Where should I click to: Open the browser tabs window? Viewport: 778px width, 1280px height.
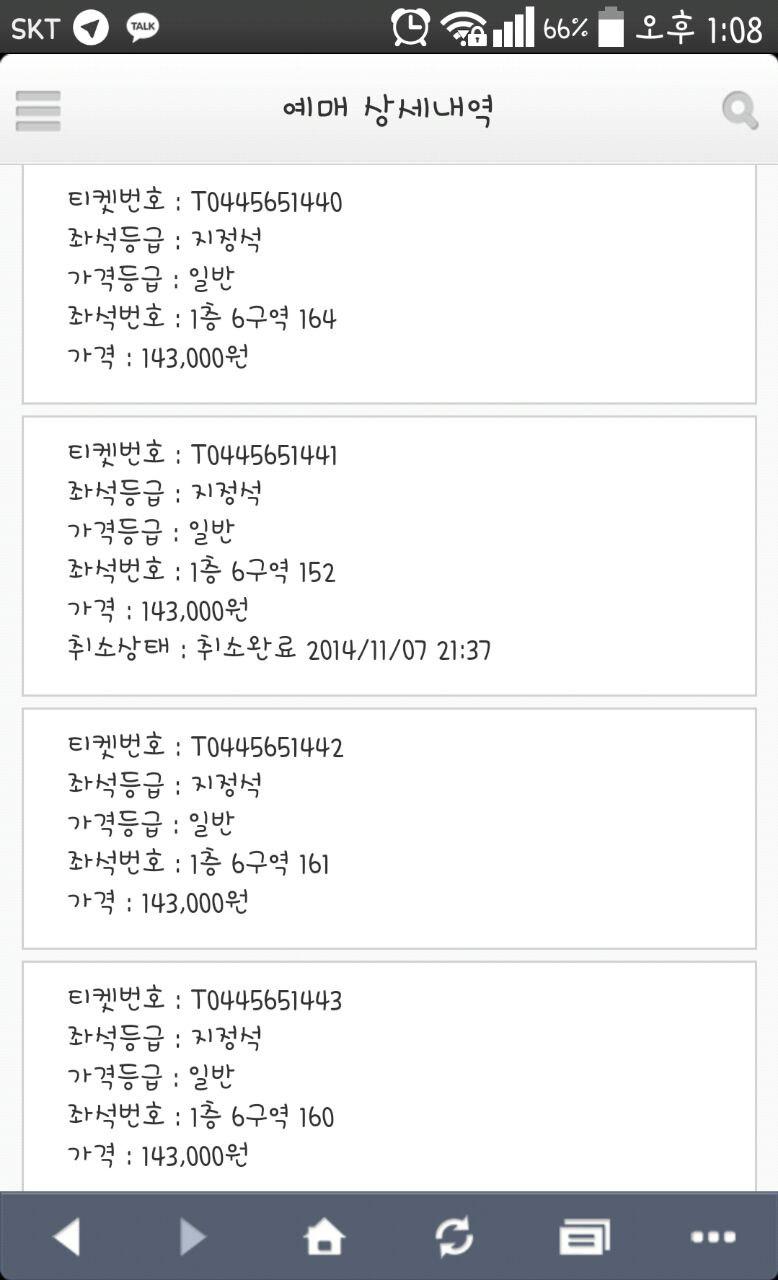[584, 1238]
